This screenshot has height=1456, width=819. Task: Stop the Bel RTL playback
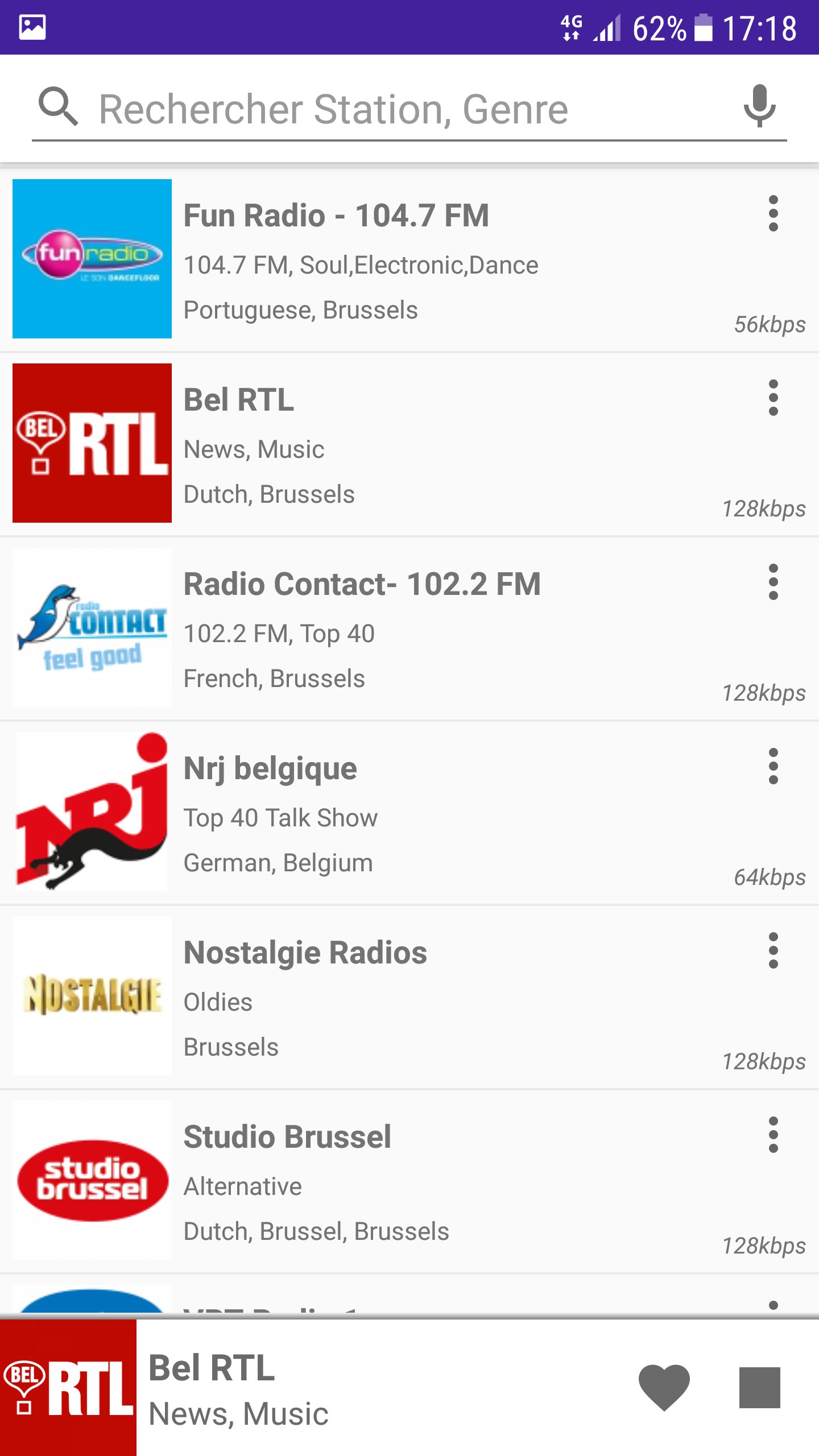click(759, 1388)
